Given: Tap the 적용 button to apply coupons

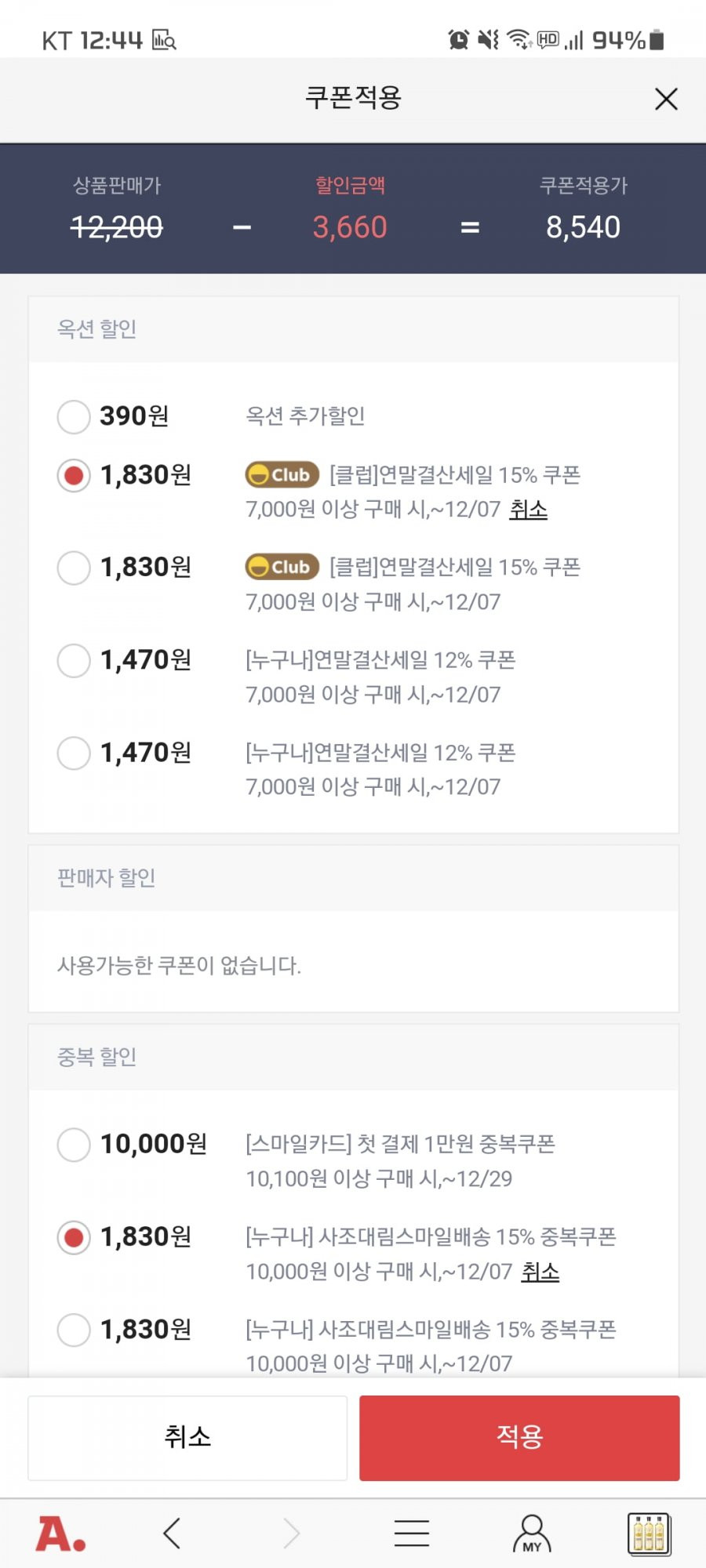Looking at the screenshot, I should (x=519, y=1437).
